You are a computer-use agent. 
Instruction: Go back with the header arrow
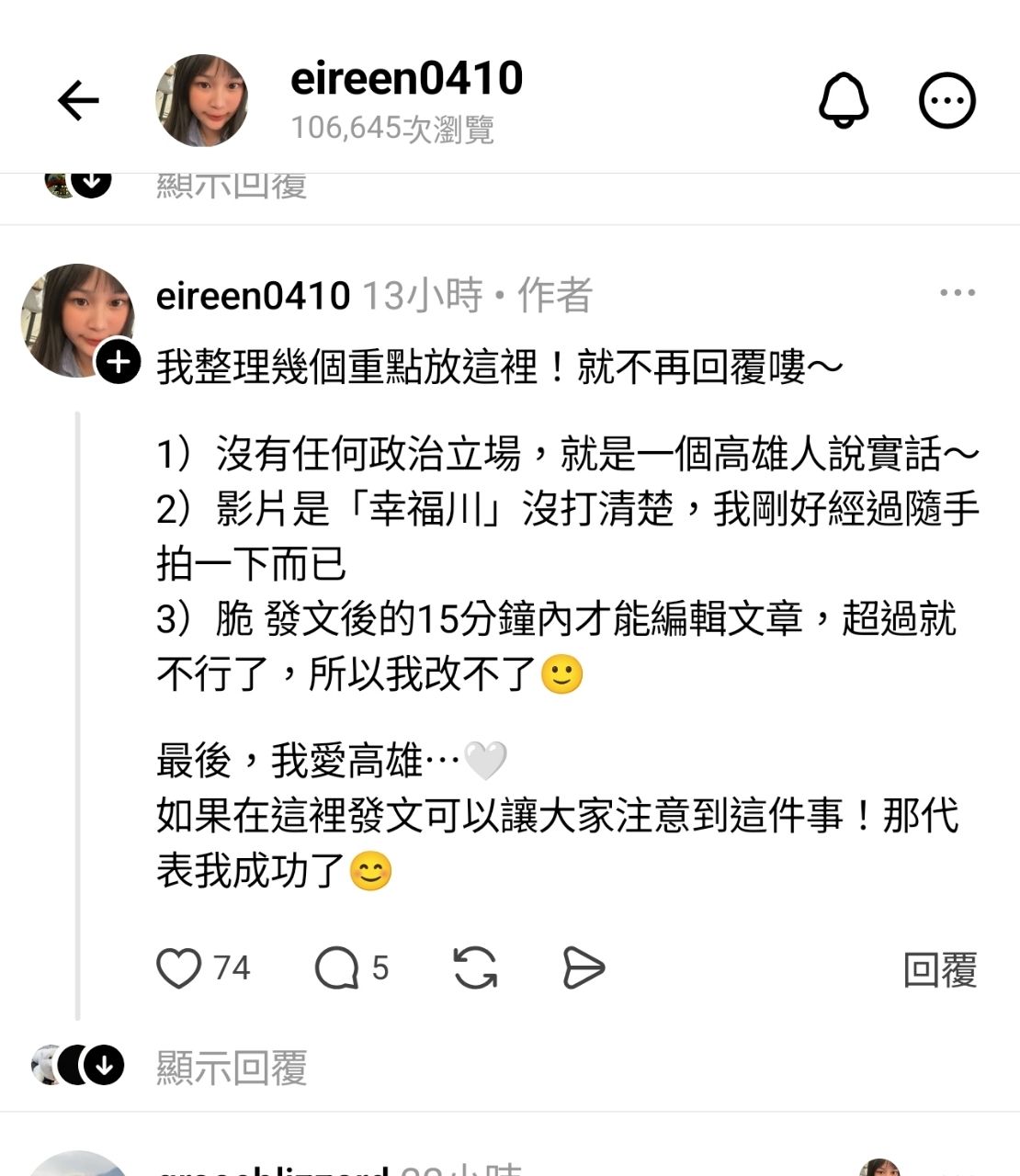click(78, 100)
